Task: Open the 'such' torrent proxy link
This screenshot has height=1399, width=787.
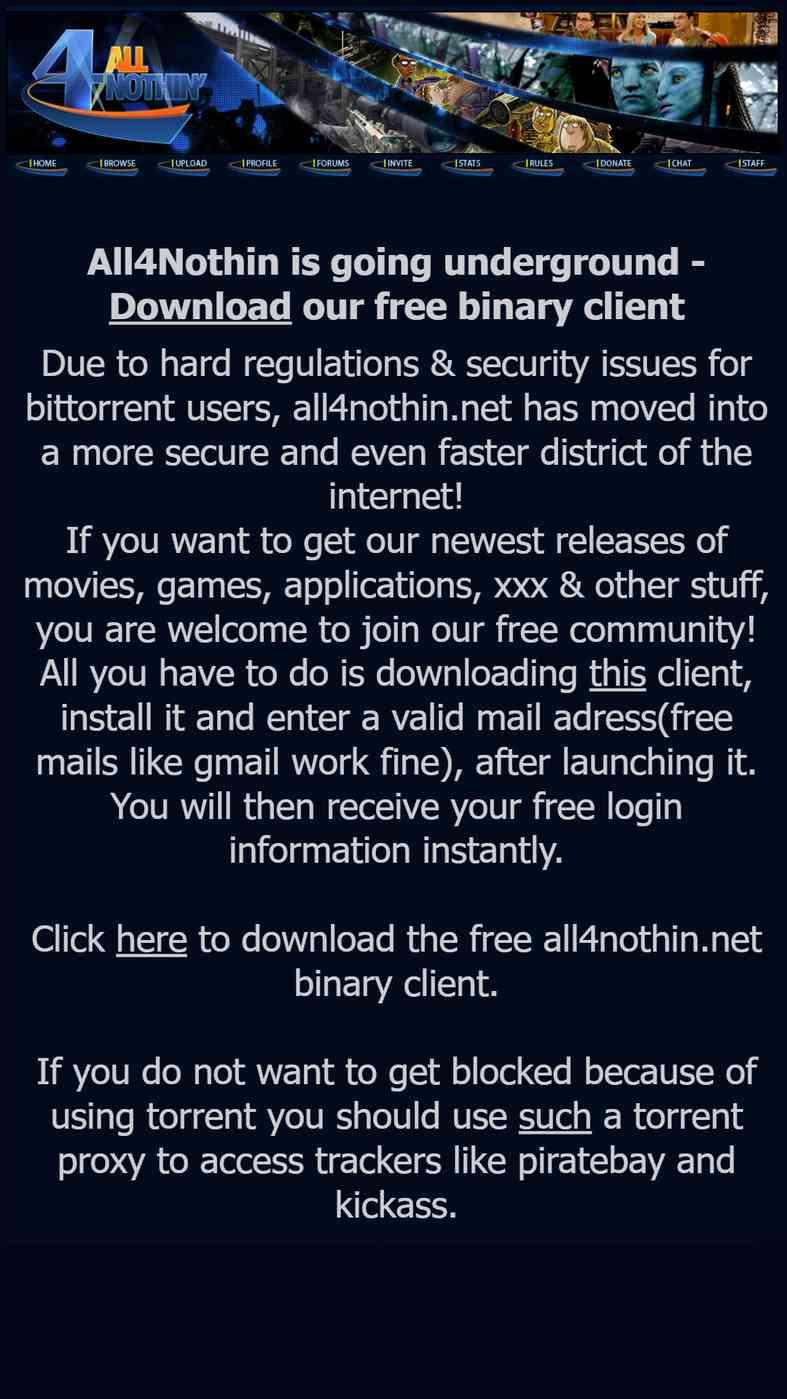Action: pyautogui.click(x=555, y=1116)
